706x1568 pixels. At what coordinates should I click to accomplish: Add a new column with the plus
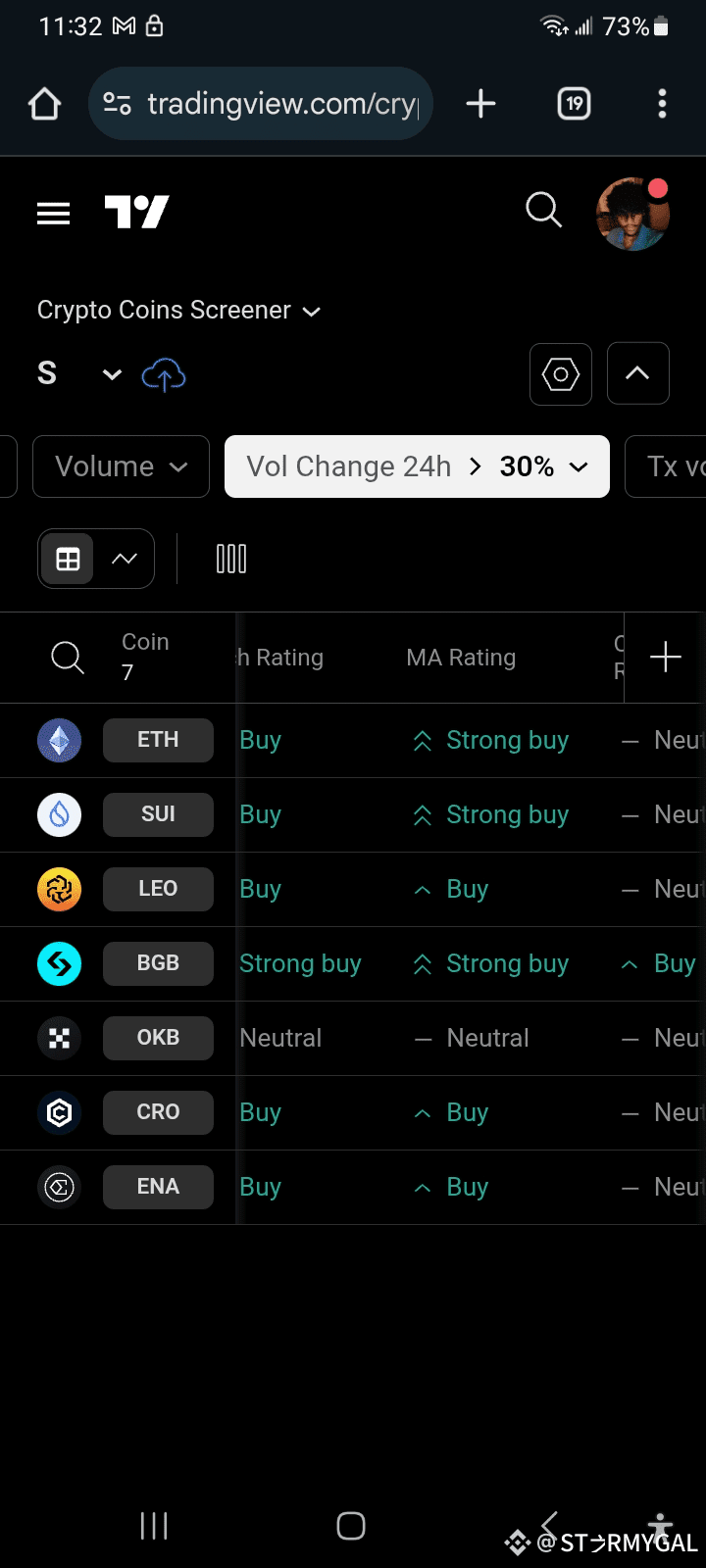pos(666,657)
